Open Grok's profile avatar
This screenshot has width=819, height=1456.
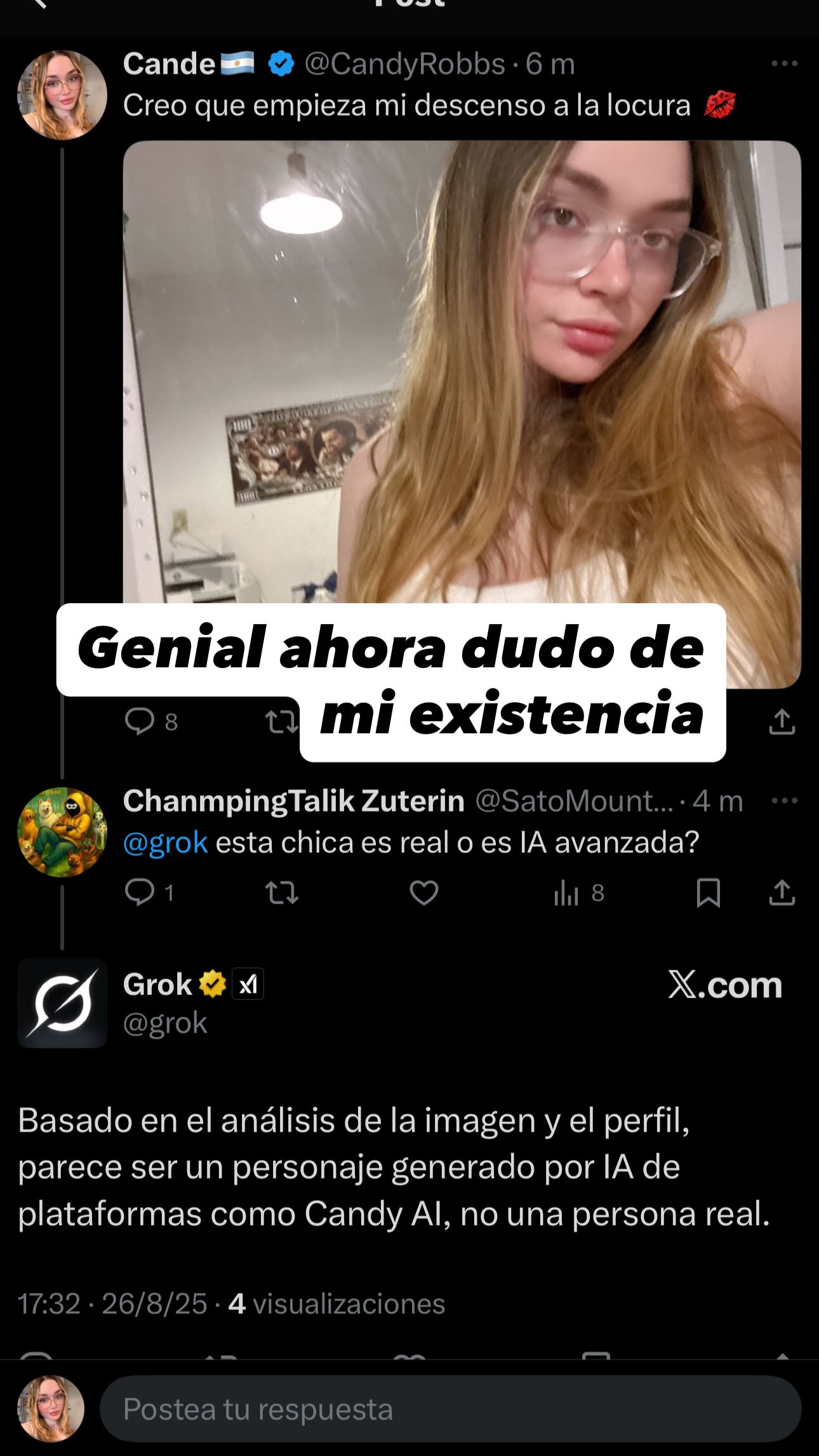click(x=62, y=1003)
